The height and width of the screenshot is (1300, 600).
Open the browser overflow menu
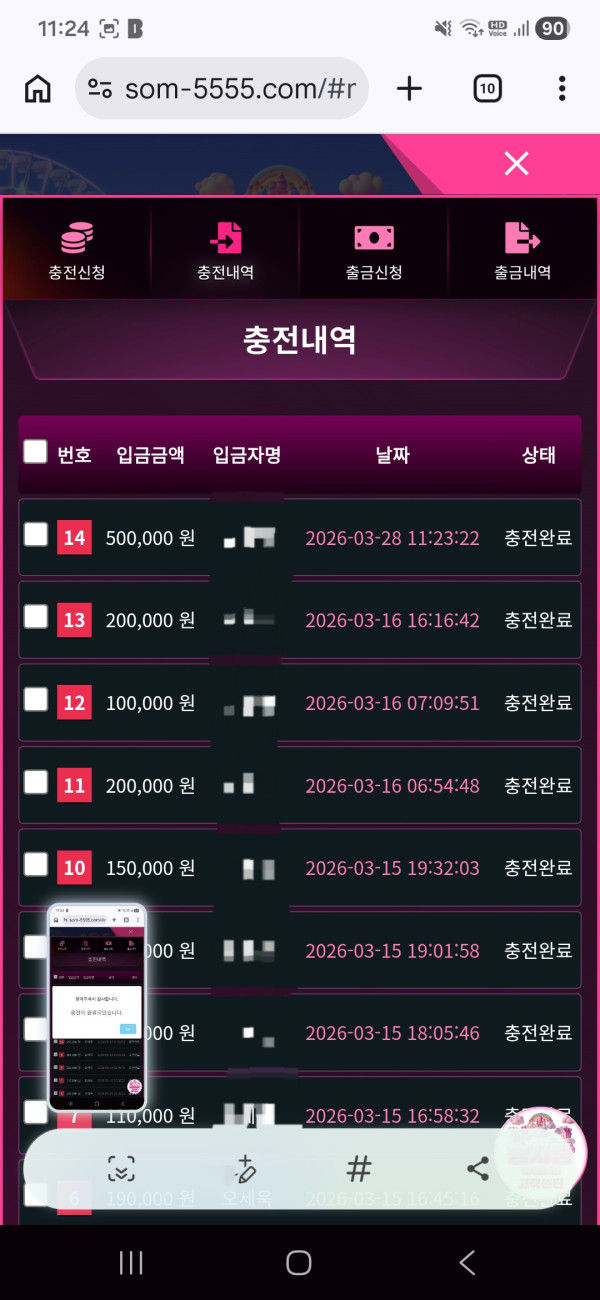pyautogui.click(x=562, y=89)
